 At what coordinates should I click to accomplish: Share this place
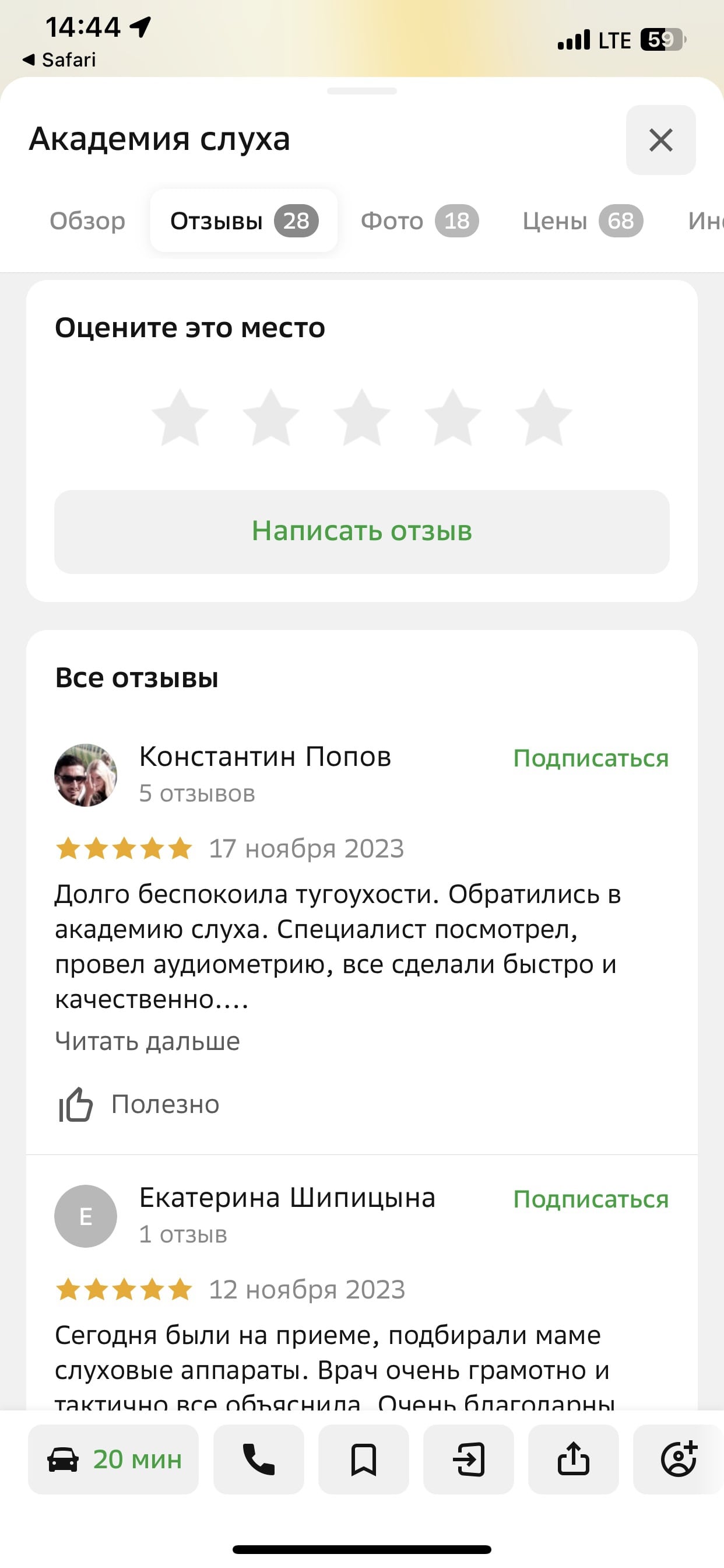point(573,1459)
